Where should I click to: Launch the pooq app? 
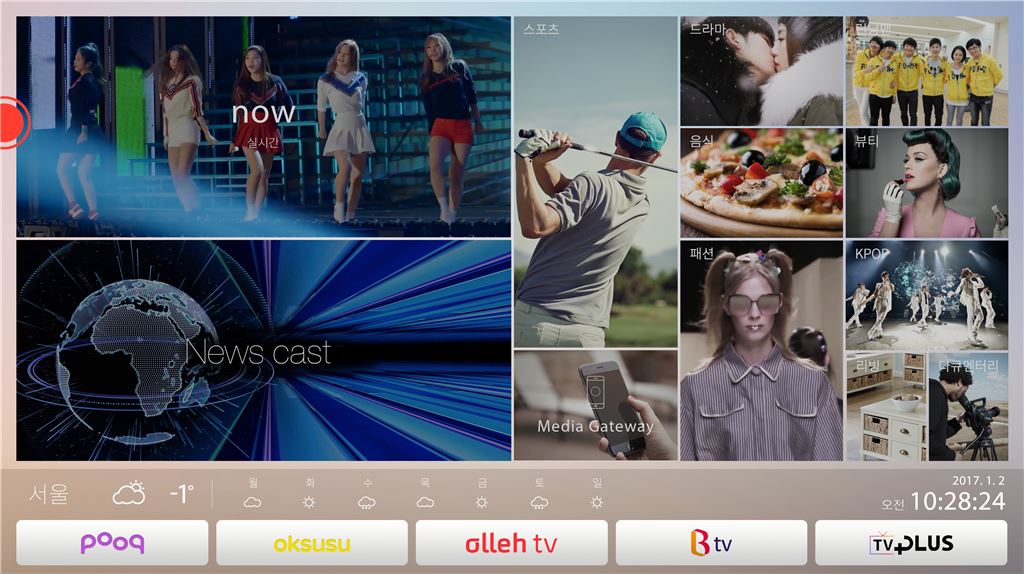pos(112,543)
